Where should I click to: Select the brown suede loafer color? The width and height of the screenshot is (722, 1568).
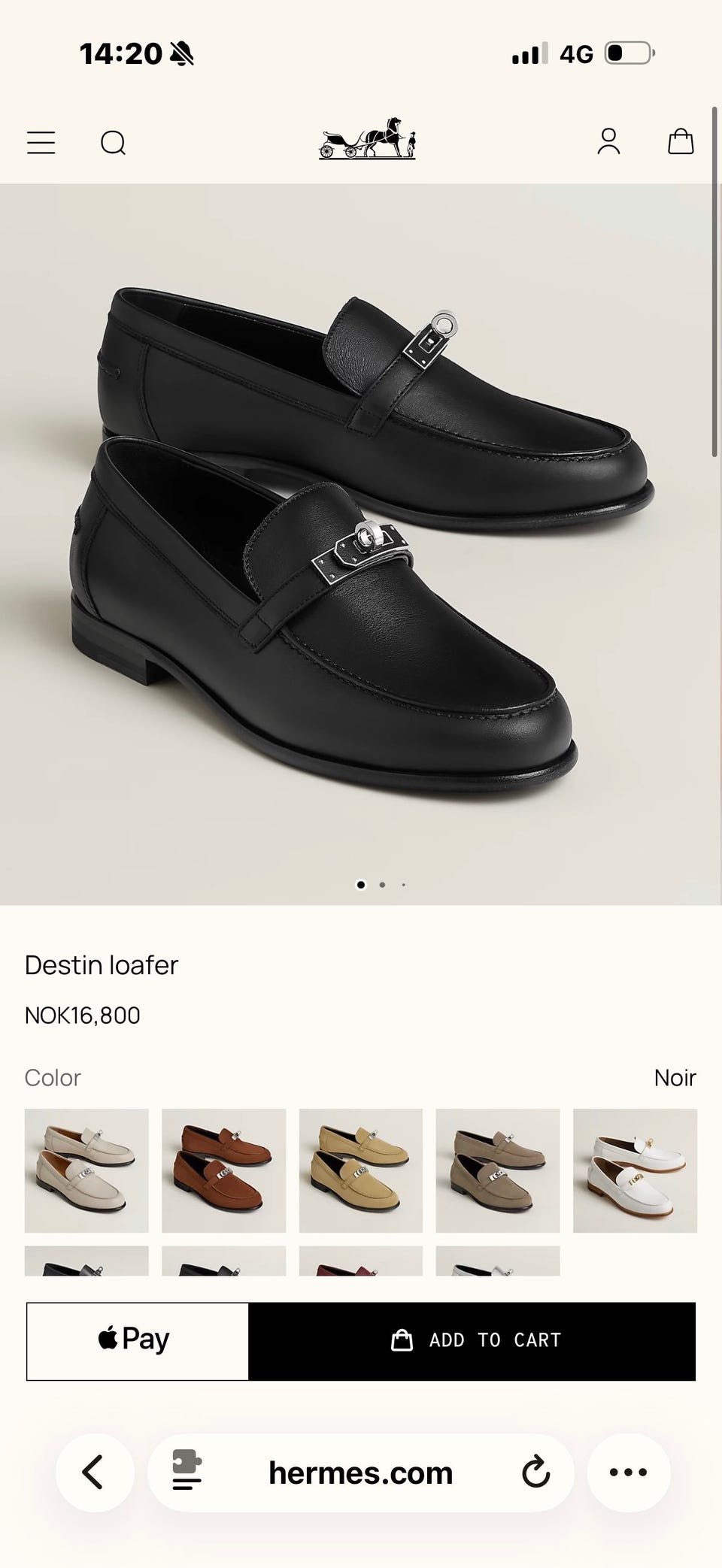tap(223, 1170)
